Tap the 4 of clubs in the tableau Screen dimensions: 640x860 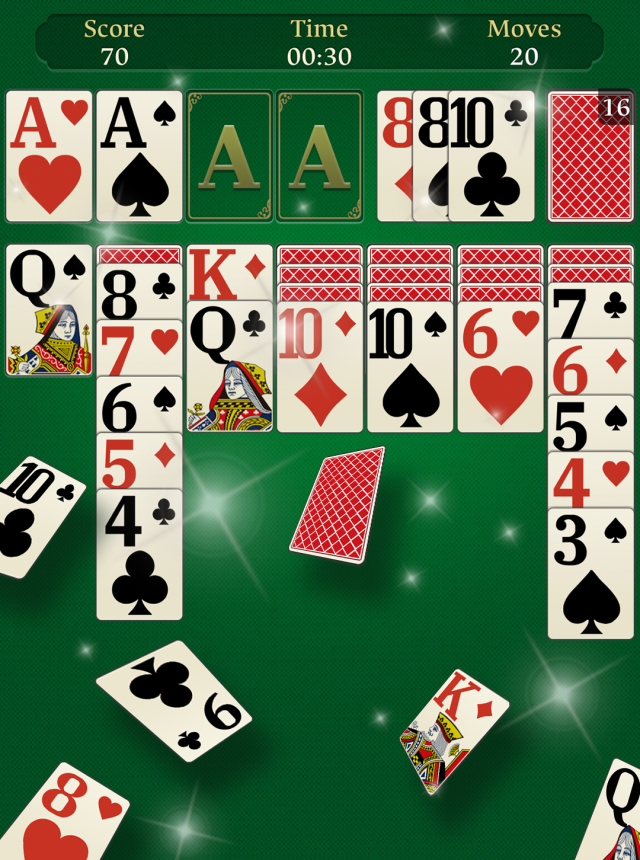[x=139, y=555]
